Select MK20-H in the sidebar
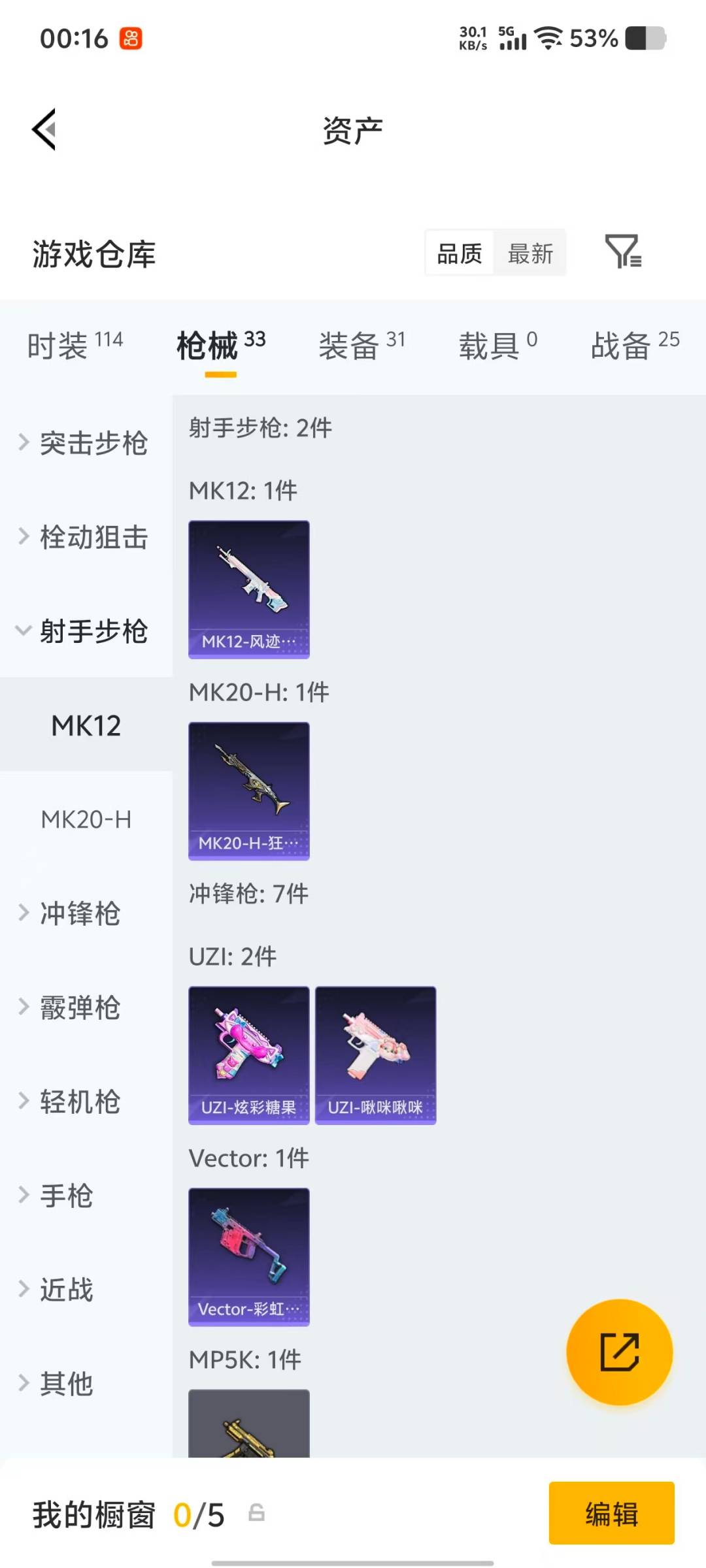 [86, 819]
